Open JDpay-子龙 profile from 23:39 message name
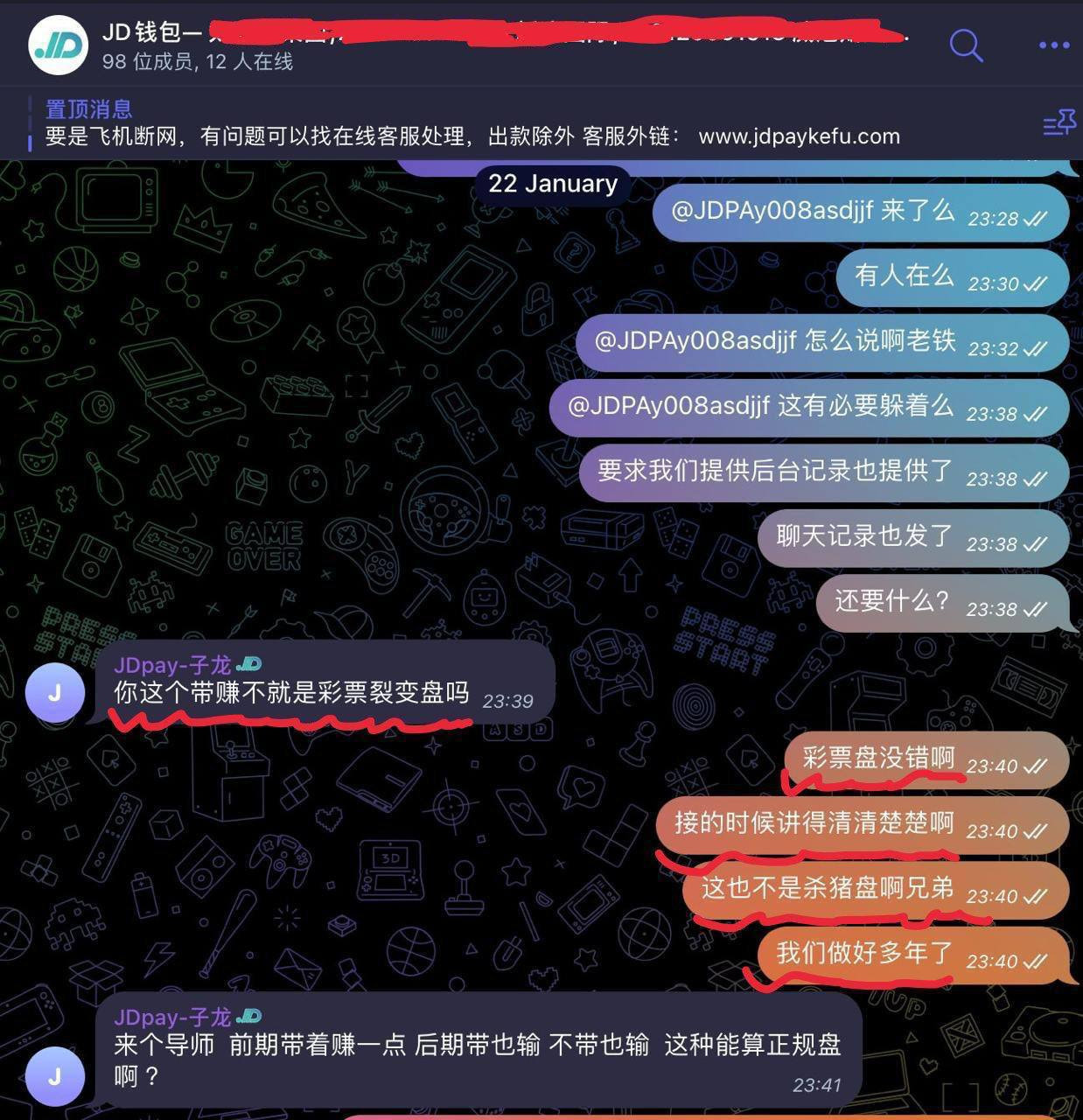1083x1120 pixels. [x=172, y=665]
